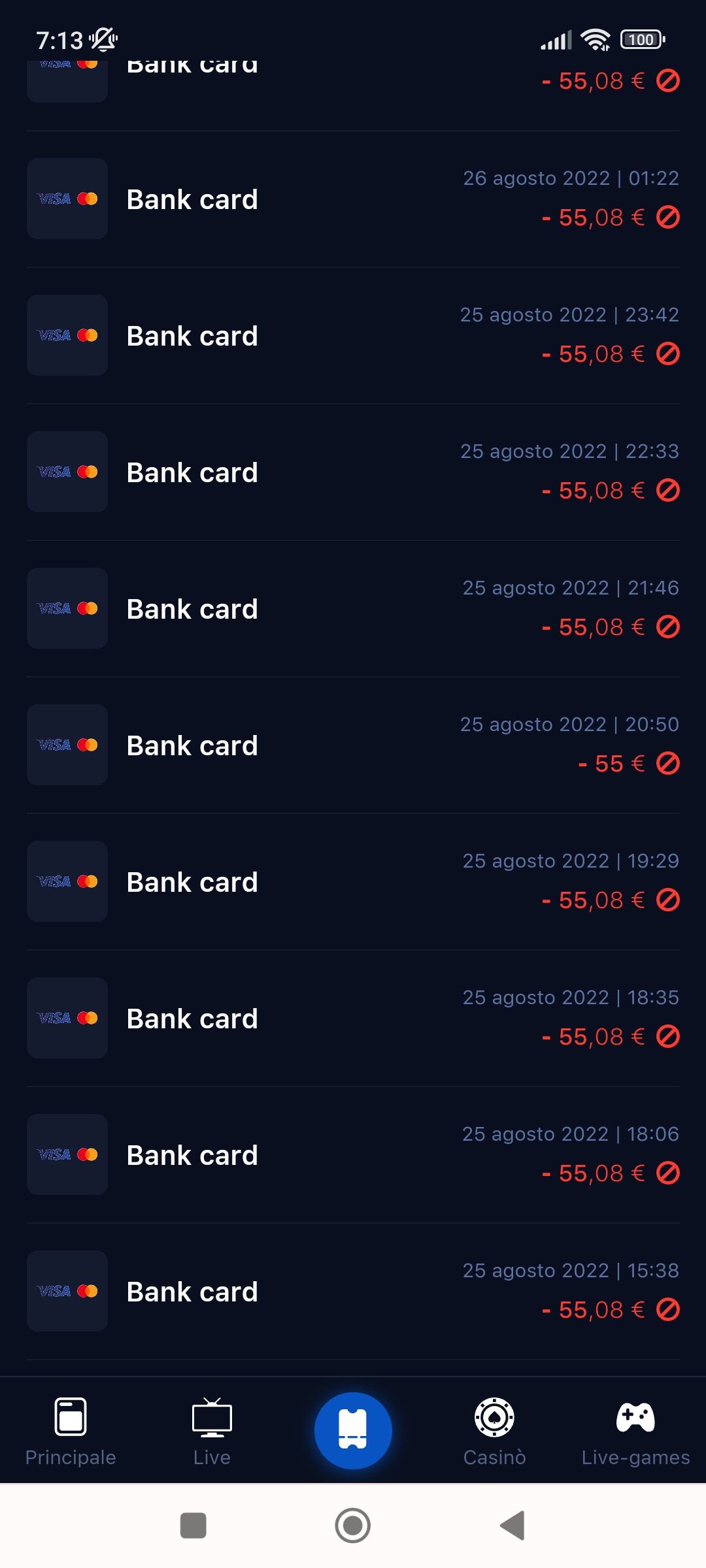View the Bank card transaction from 23:42
Screen dimensions: 706x1568
[x=353, y=336]
